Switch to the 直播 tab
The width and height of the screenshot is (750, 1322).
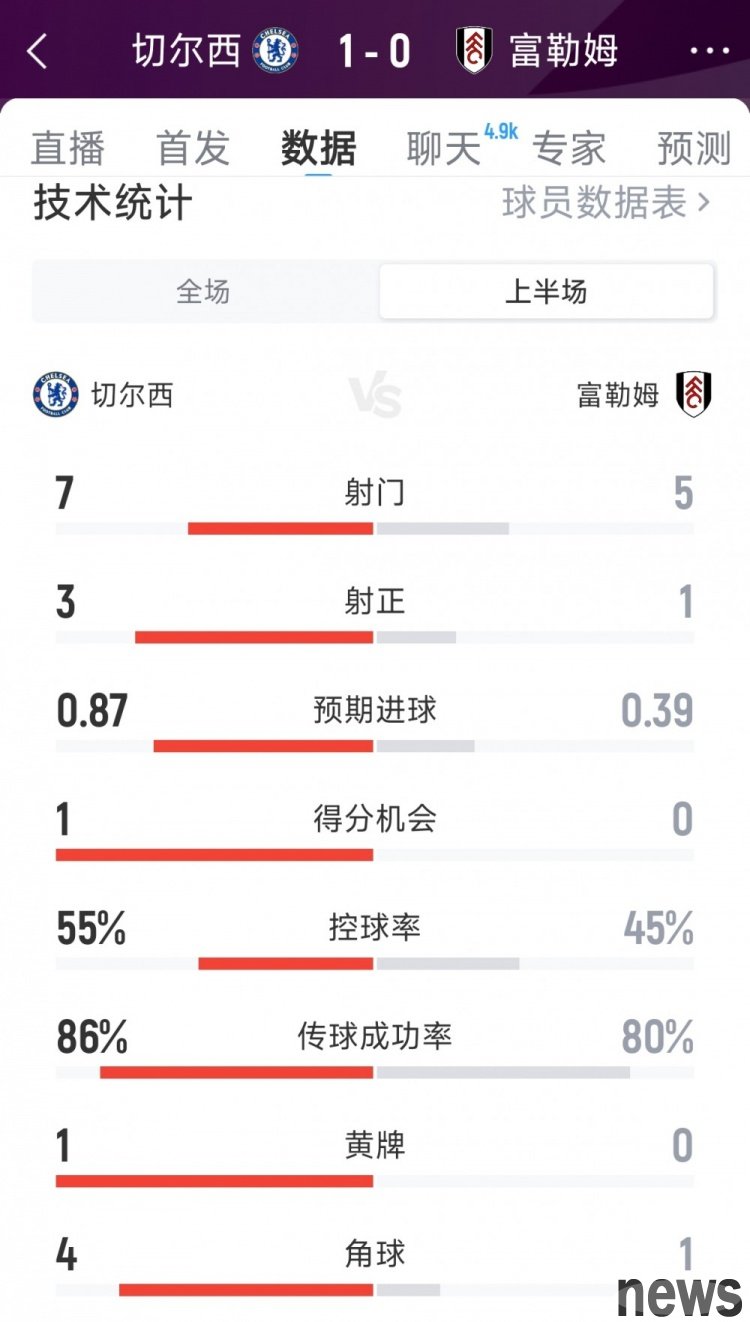pos(68,149)
